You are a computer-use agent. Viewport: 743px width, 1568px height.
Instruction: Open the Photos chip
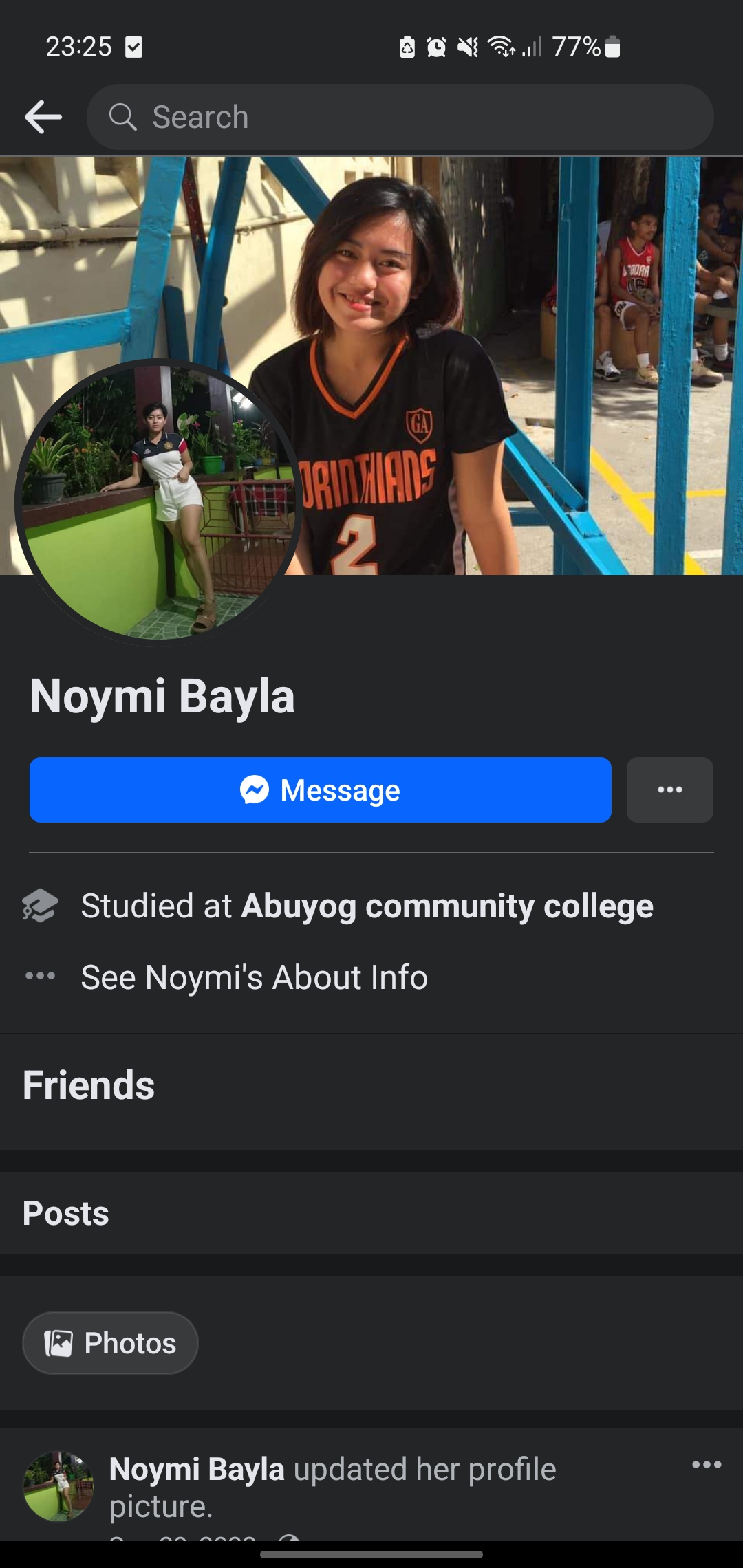[110, 1343]
